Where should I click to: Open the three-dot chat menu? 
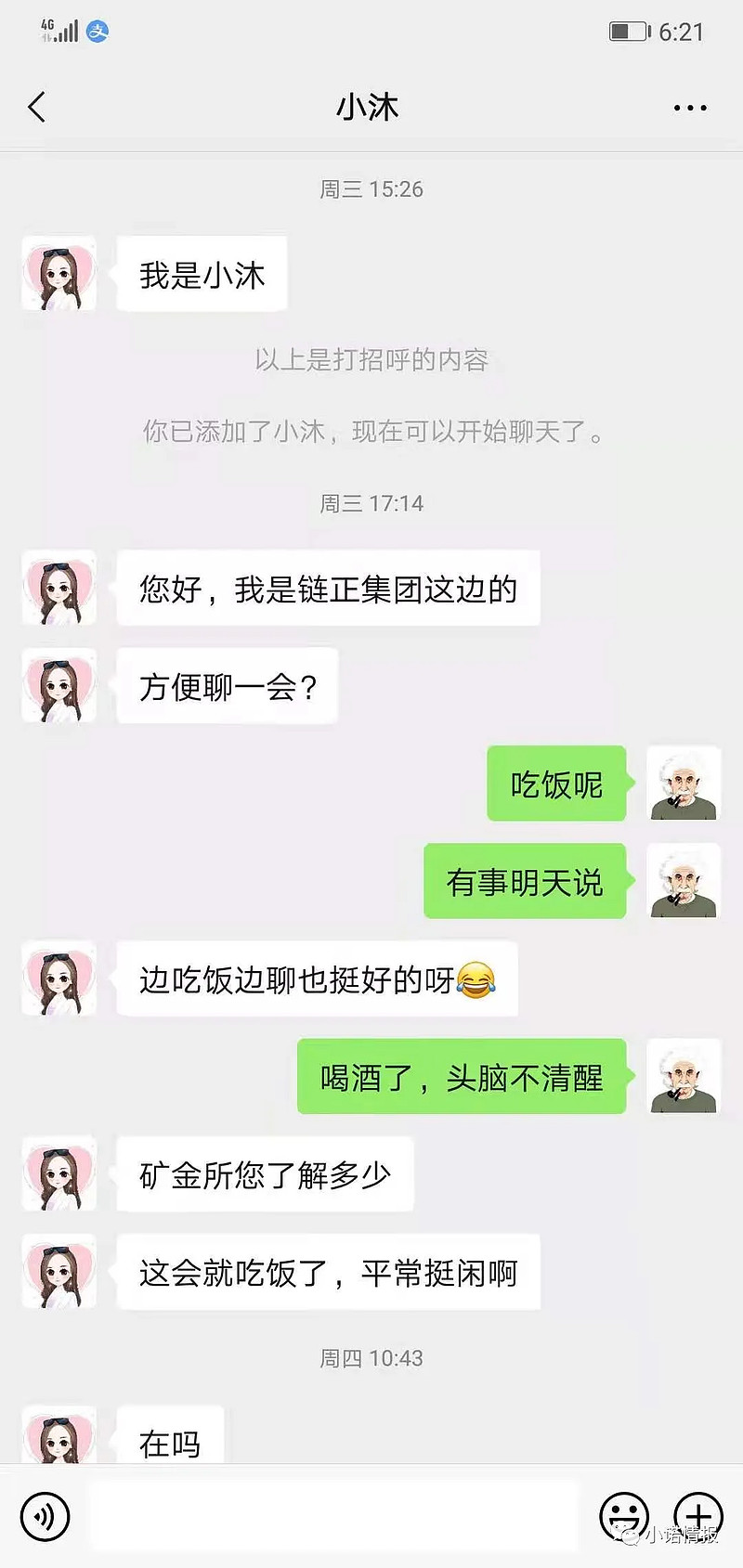[690, 108]
